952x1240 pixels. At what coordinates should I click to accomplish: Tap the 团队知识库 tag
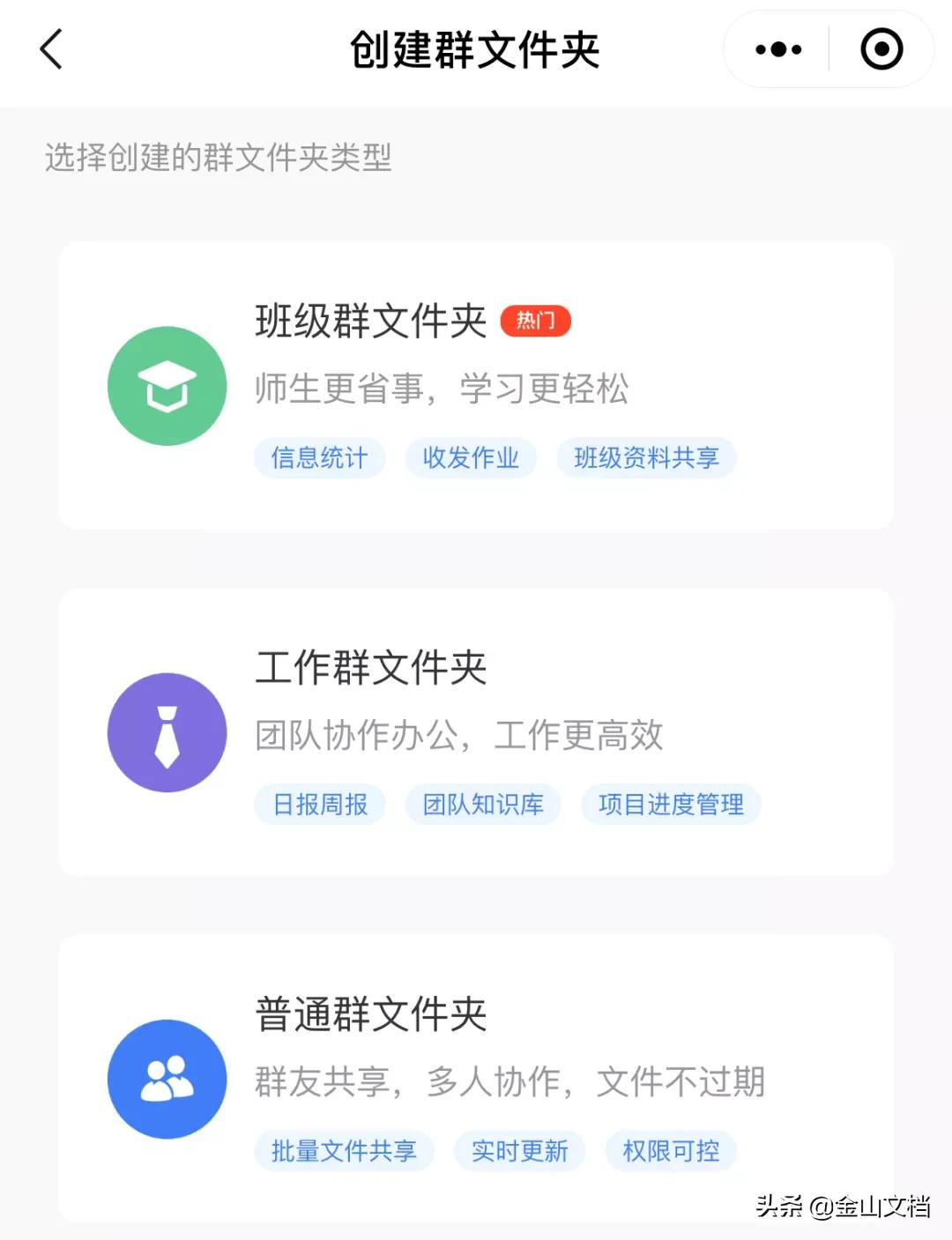pyautogui.click(x=482, y=804)
